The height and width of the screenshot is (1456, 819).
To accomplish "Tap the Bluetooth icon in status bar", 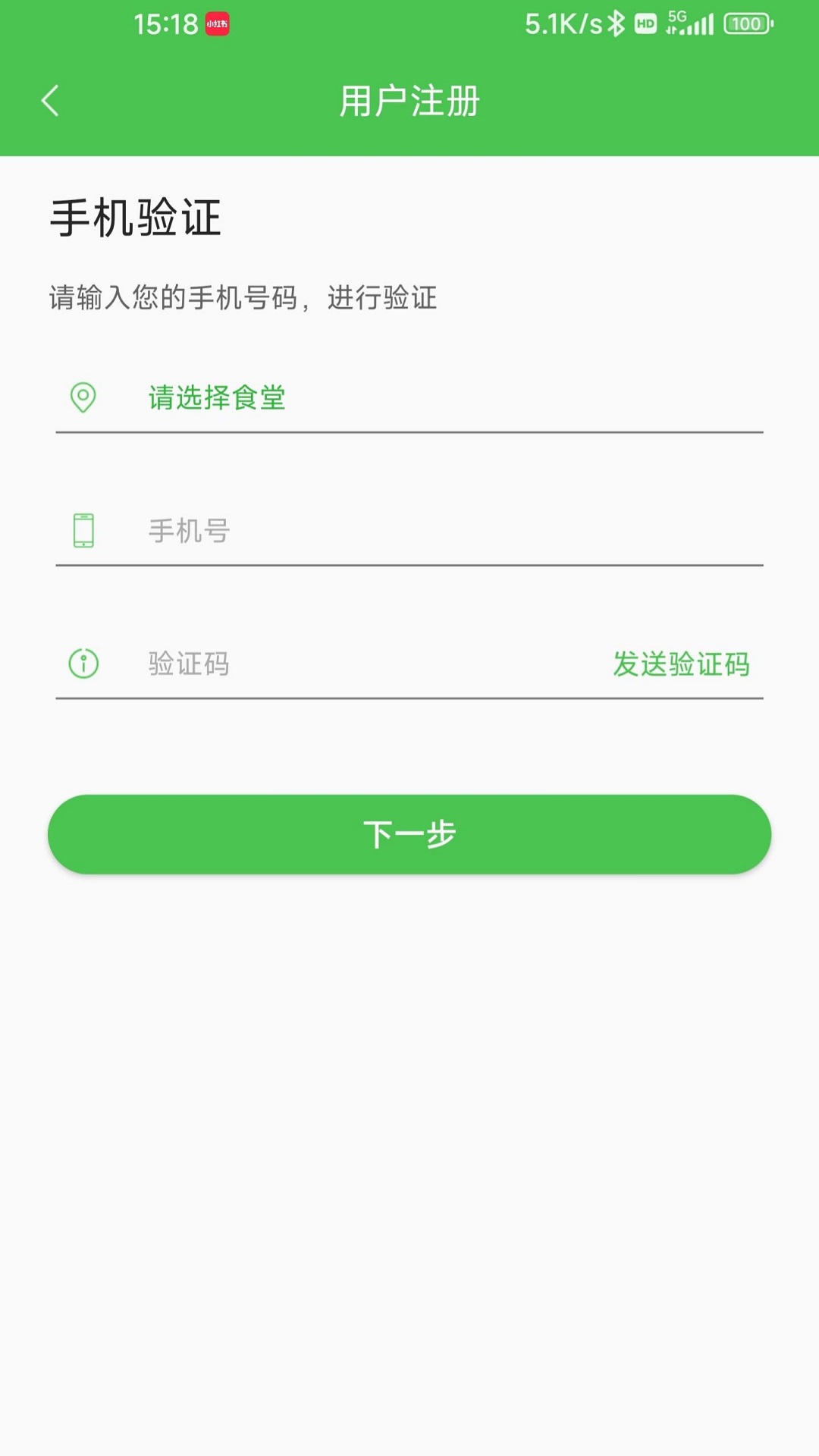I will pyautogui.click(x=615, y=23).
